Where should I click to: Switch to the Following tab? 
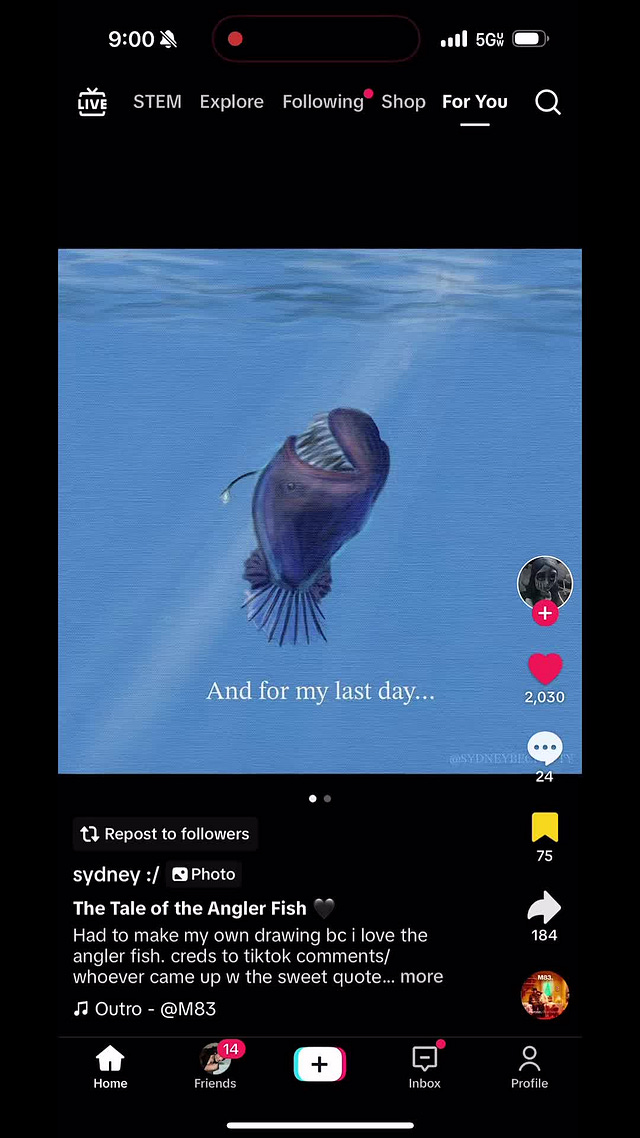(x=322, y=101)
